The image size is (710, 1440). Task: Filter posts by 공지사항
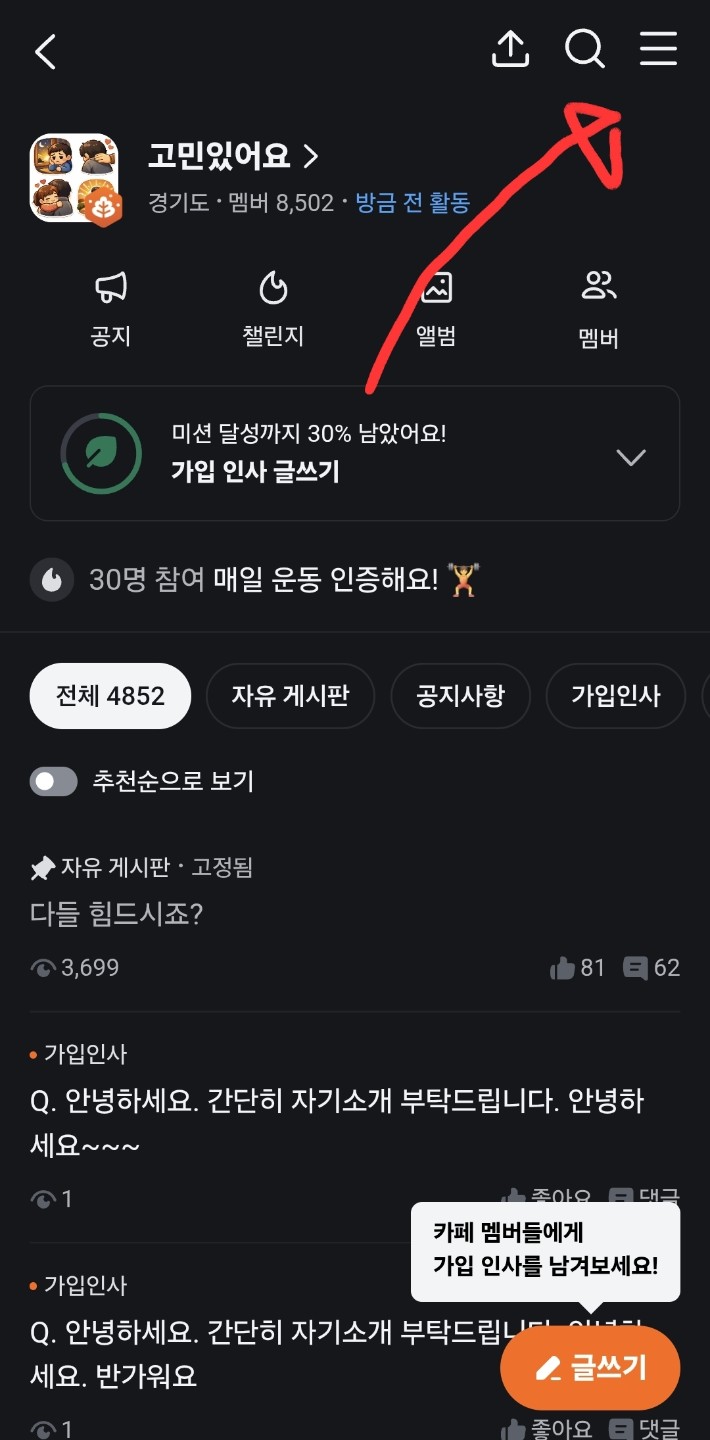pos(461,696)
